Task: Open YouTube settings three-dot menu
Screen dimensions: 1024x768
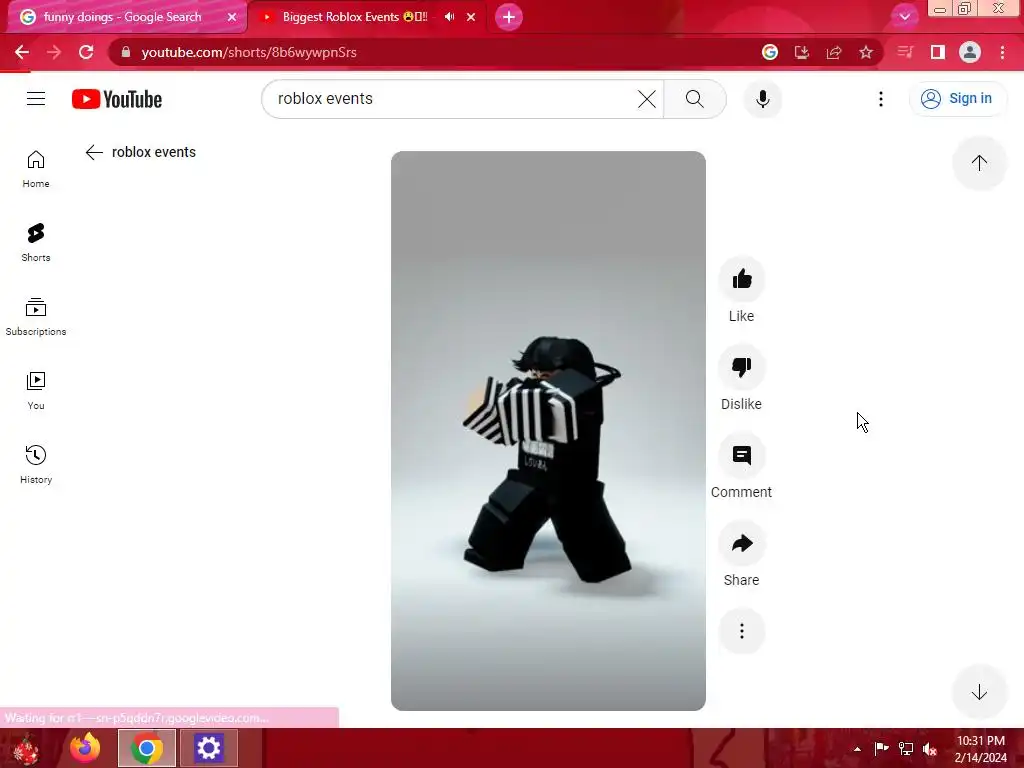Action: [881, 99]
